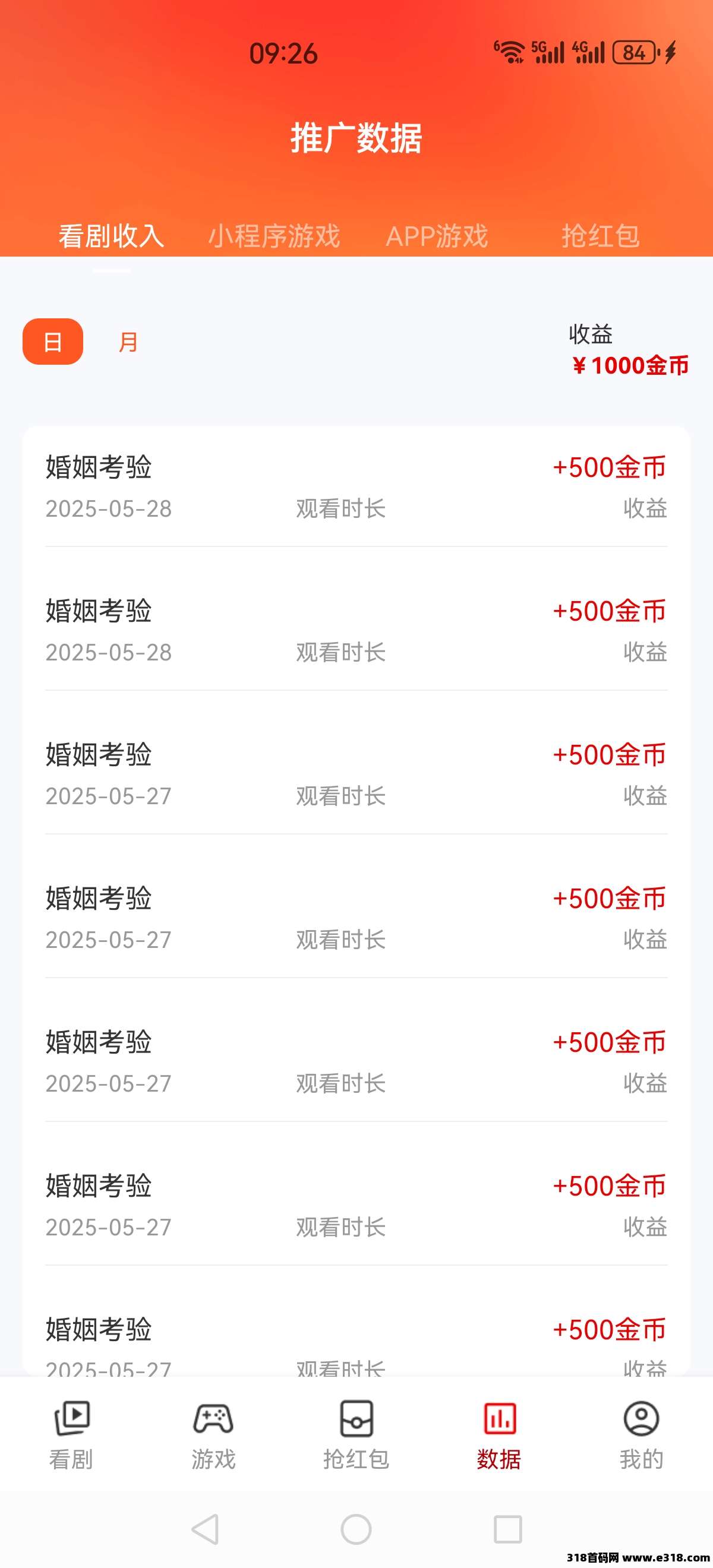This screenshot has width=713, height=1568.
Task: Switch to the APP游戏 tab
Action: pos(437,236)
